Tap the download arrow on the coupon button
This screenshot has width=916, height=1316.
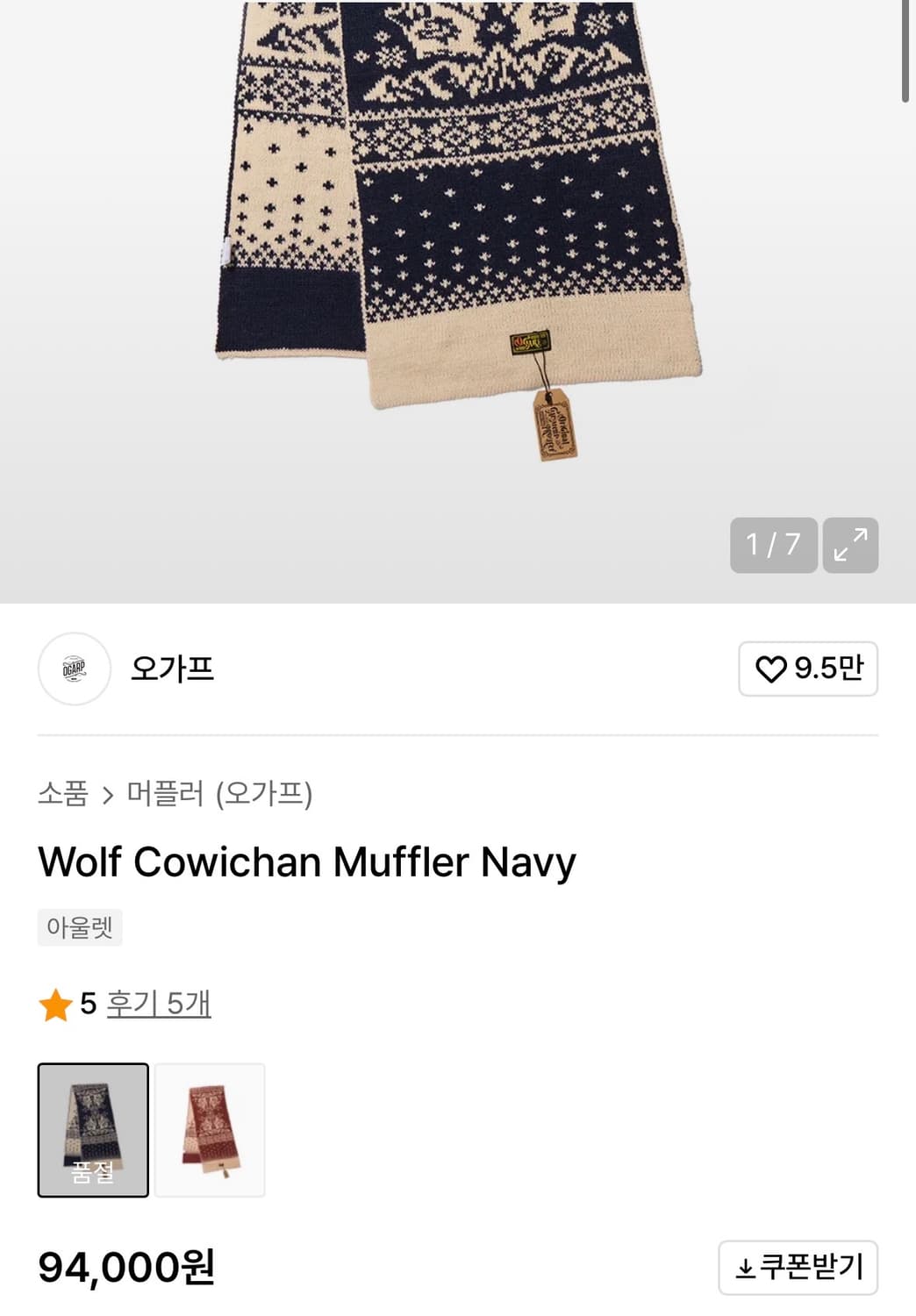coord(745,1267)
